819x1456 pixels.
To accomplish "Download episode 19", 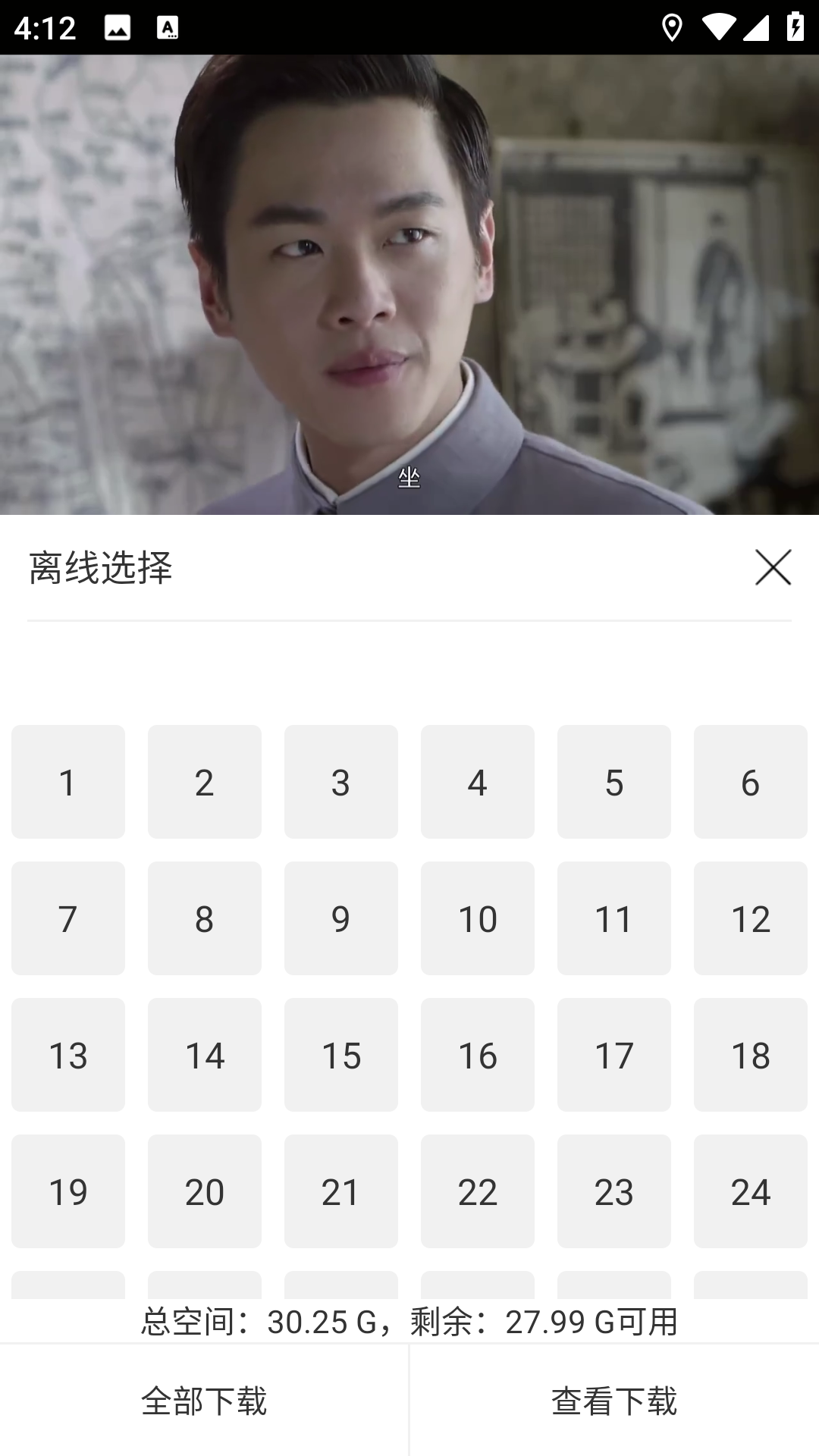I will (68, 1191).
